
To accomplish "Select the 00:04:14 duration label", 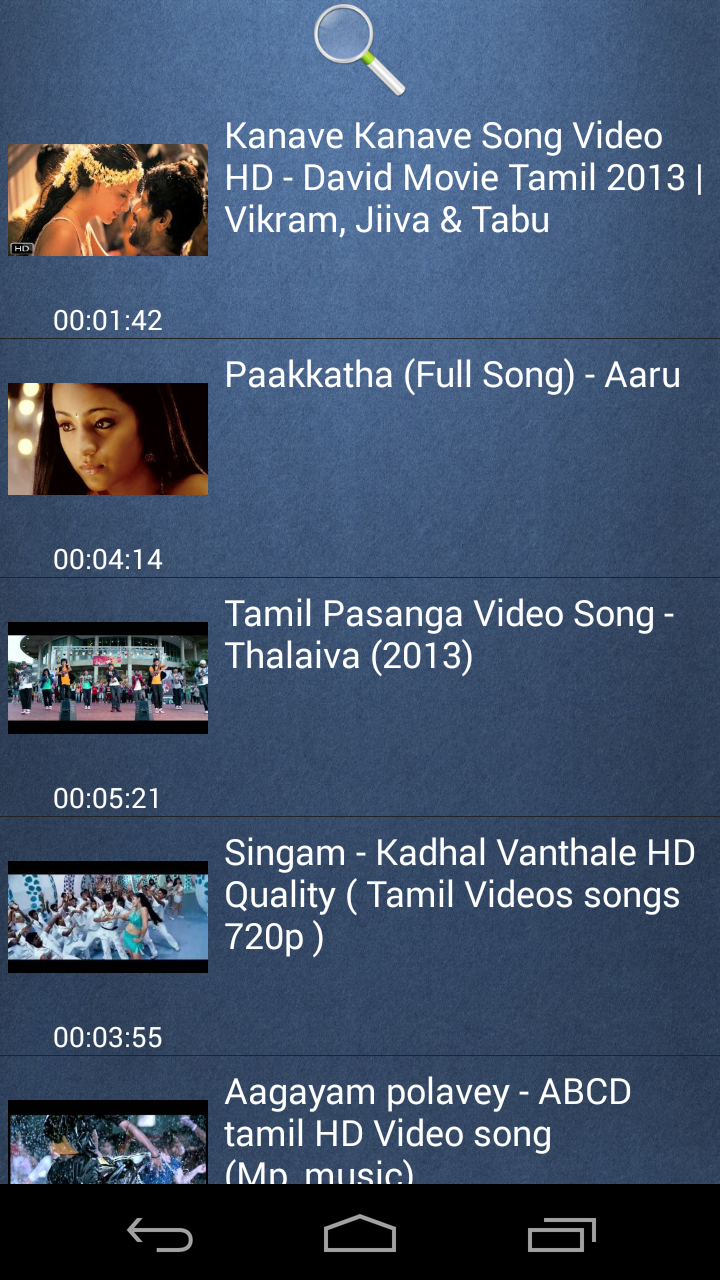I will pyautogui.click(x=106, y=560).
